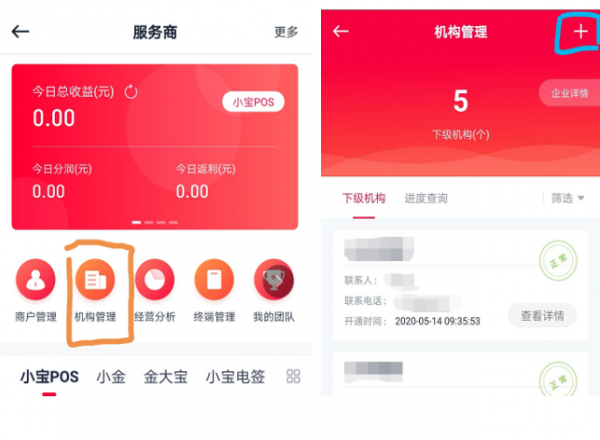The height and width of the screenshot is (440, 600).
Task: Switch to the 进度查询 tab
Action: click(x=426, y=198)
